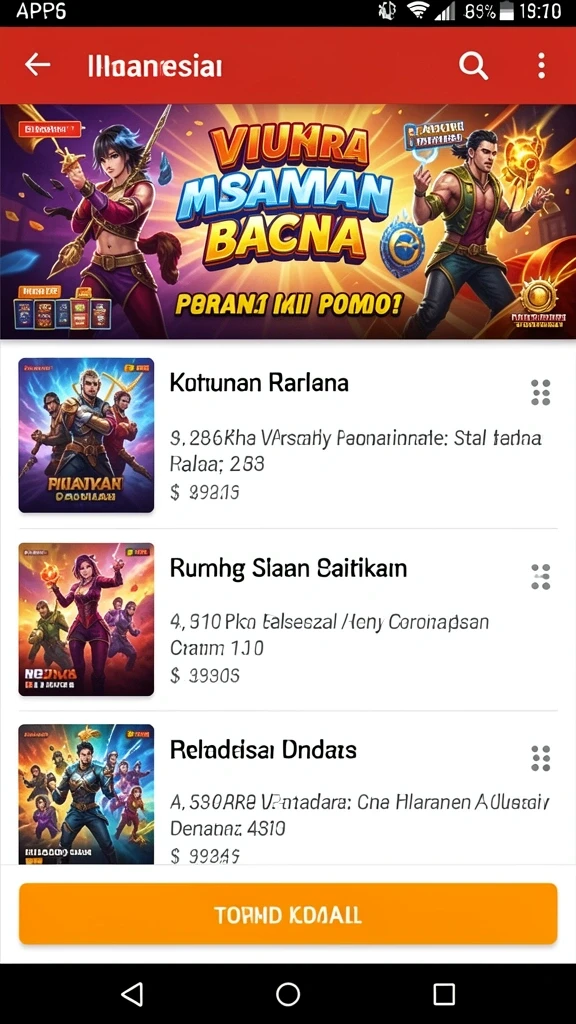Go back using the app bar arrow

click(x=37, y=65)
